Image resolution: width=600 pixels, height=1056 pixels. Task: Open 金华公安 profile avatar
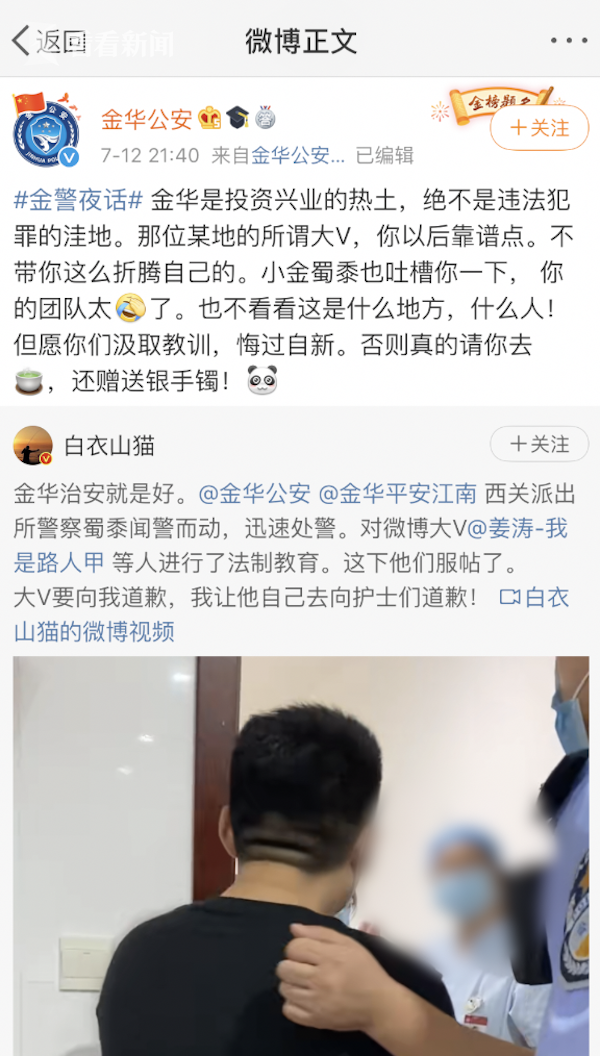46,130
